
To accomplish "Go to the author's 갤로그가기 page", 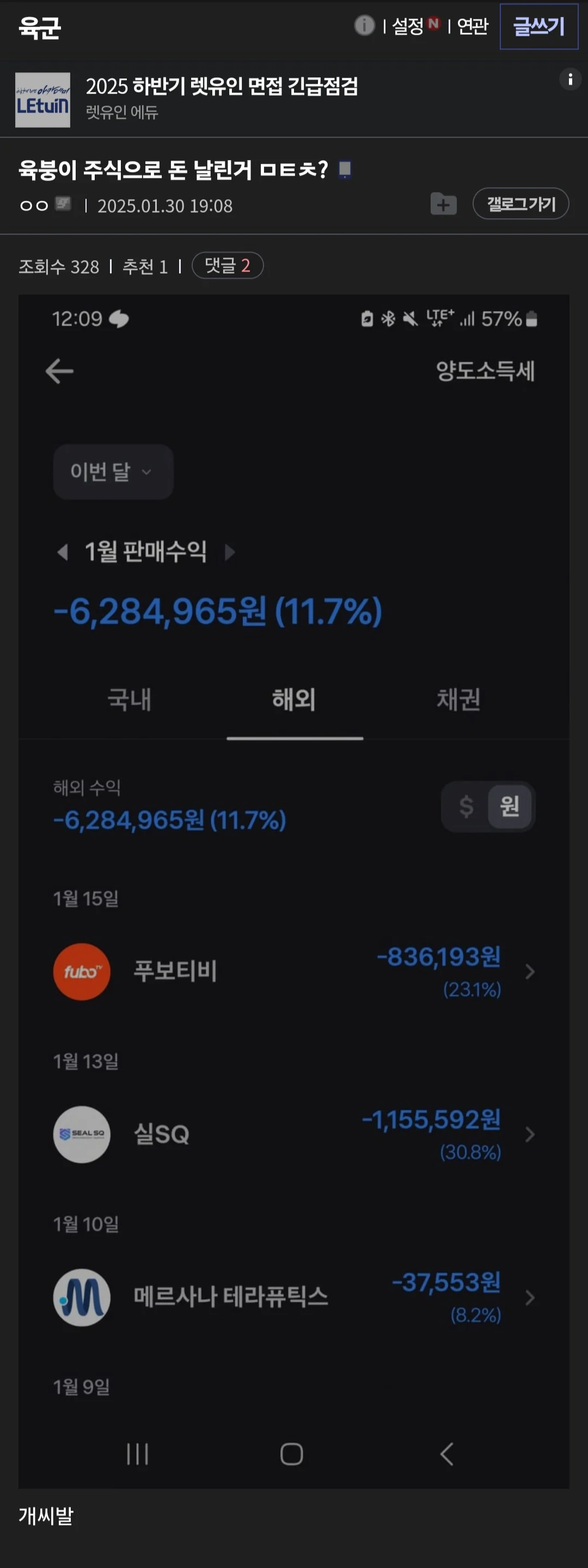I will (x=520, y=204).
